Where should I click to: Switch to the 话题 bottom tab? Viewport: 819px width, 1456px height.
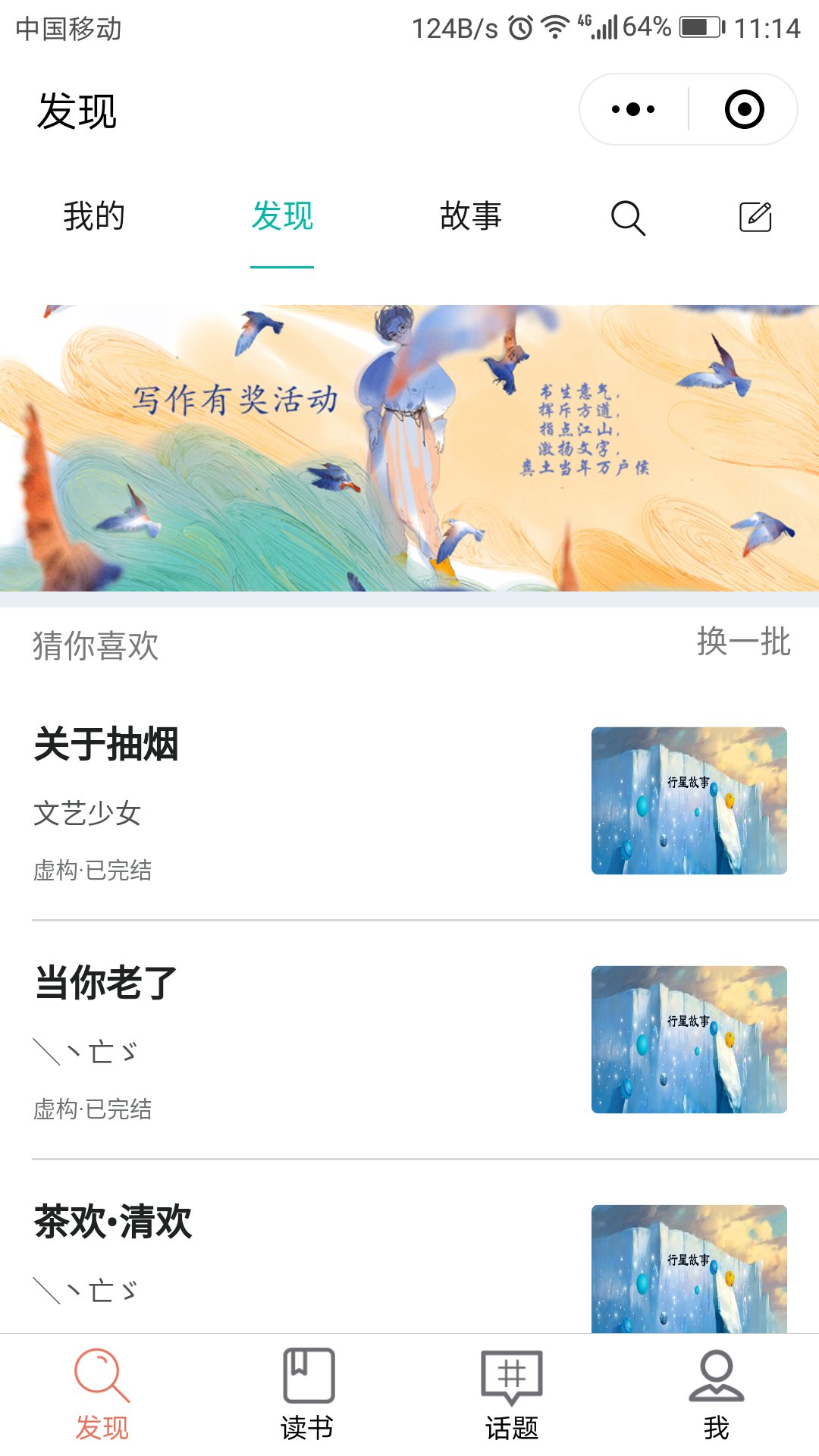(x=512, y=1395)
